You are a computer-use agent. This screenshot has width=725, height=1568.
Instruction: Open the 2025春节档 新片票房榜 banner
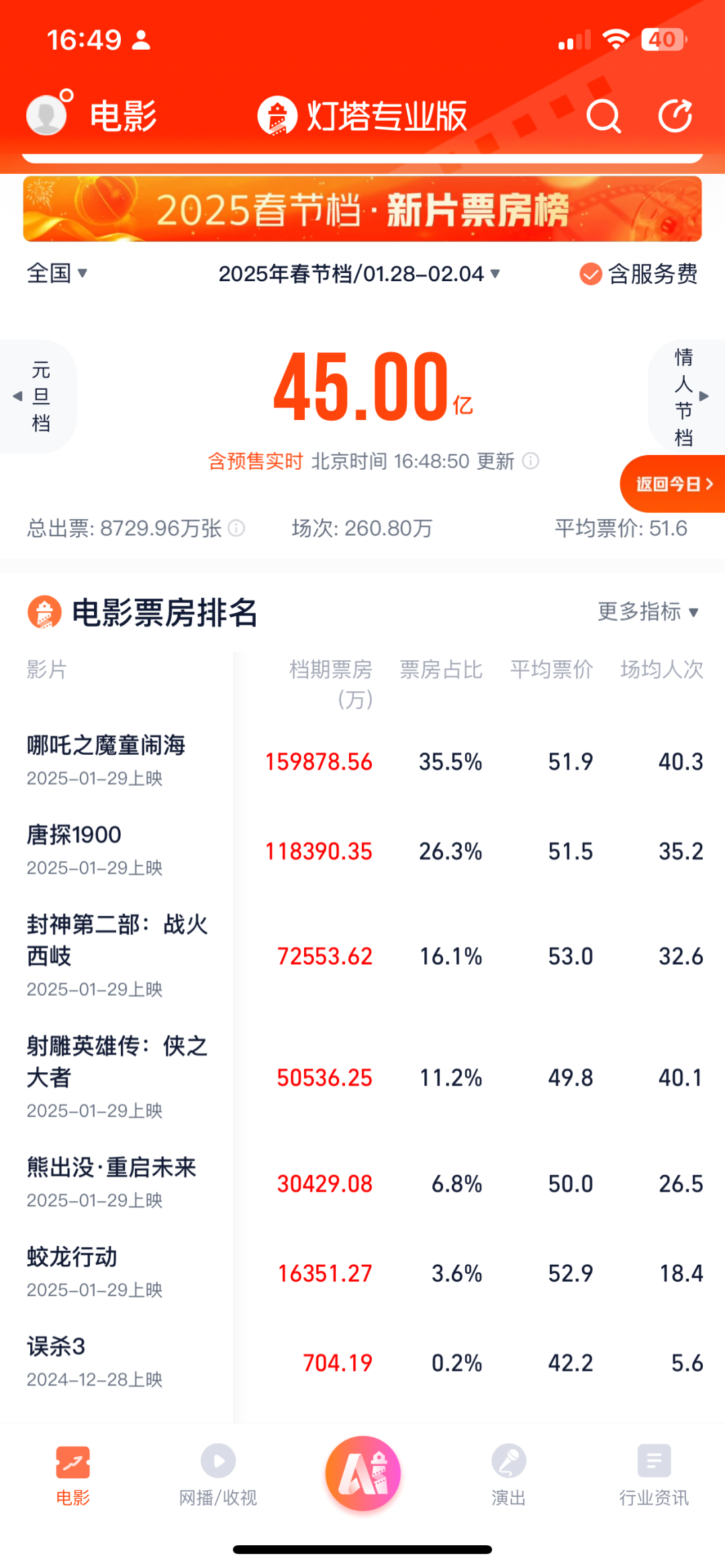tap(362, 209)
